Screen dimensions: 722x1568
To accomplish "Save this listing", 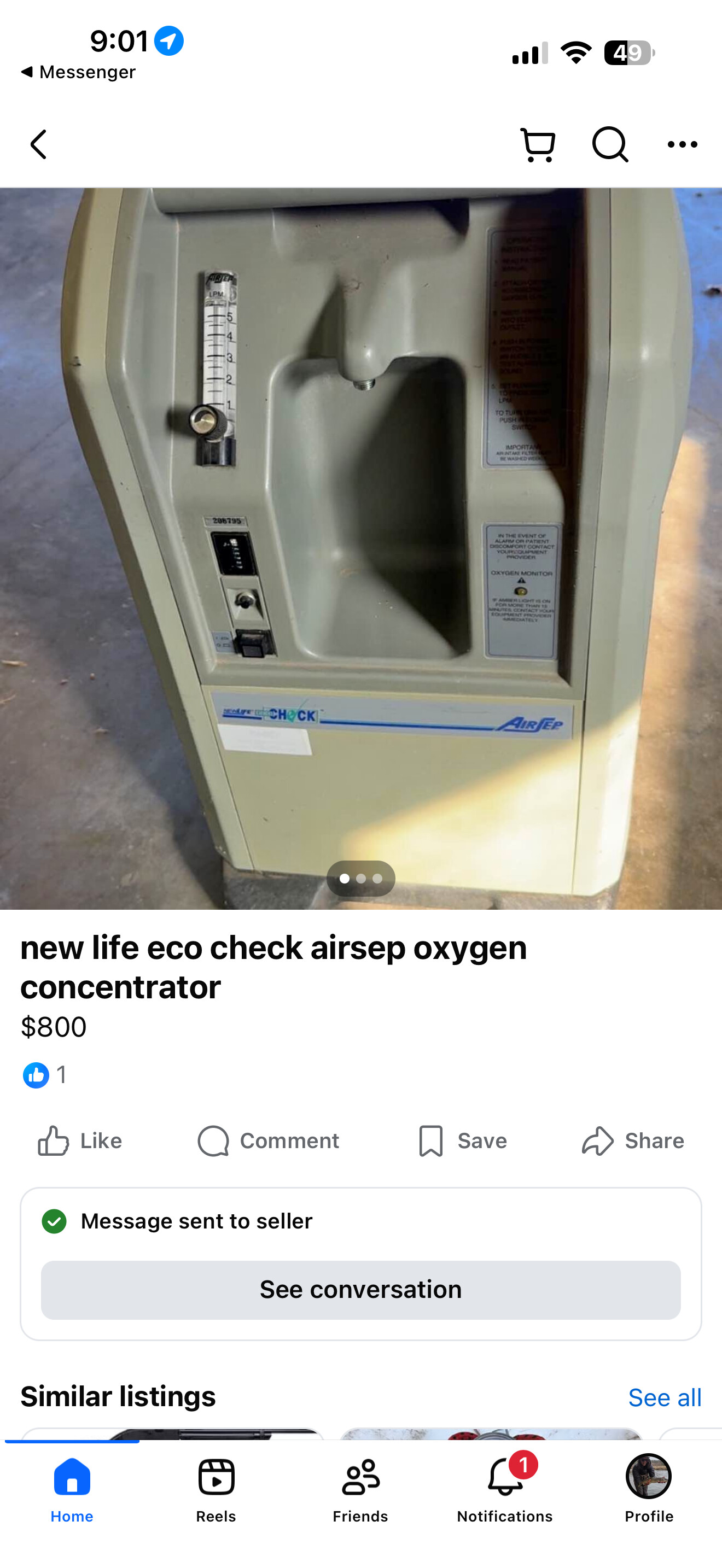I will (x=463, y=1140).
